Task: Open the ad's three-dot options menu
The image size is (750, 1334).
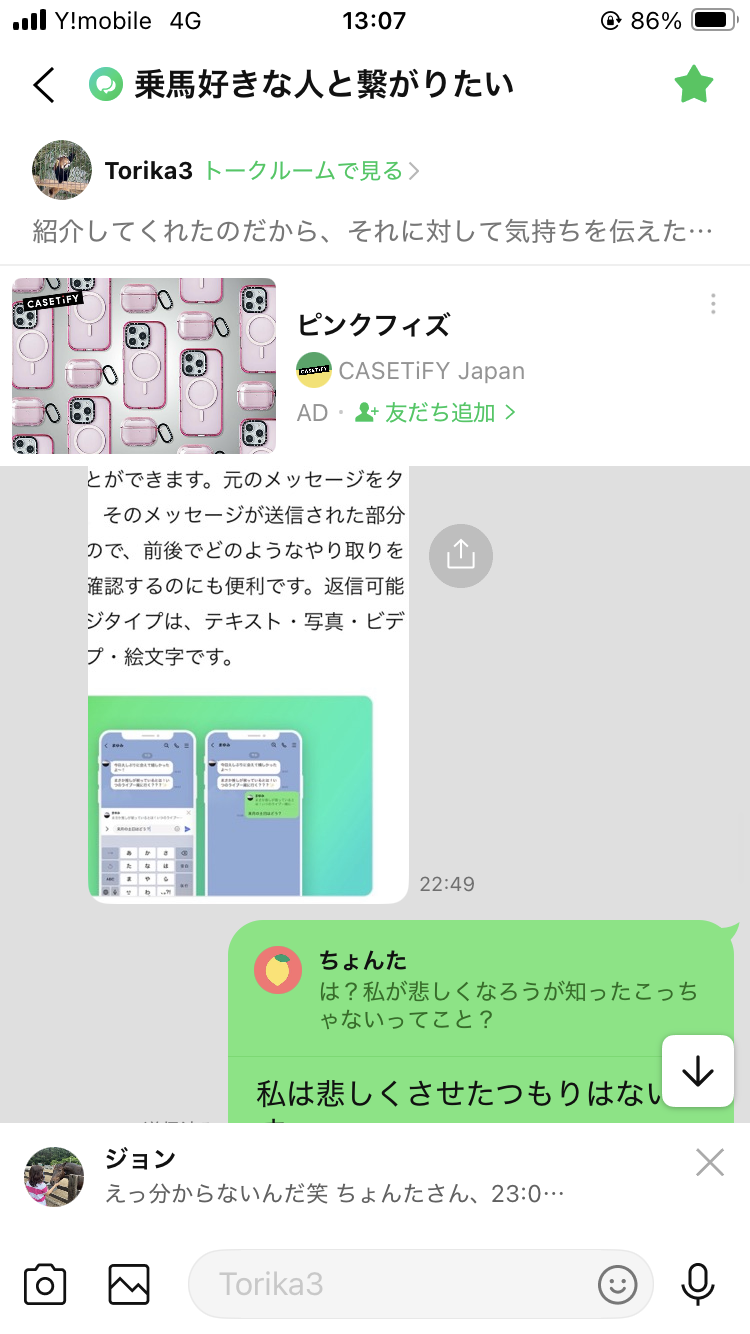Action: (x=712, y=304)
